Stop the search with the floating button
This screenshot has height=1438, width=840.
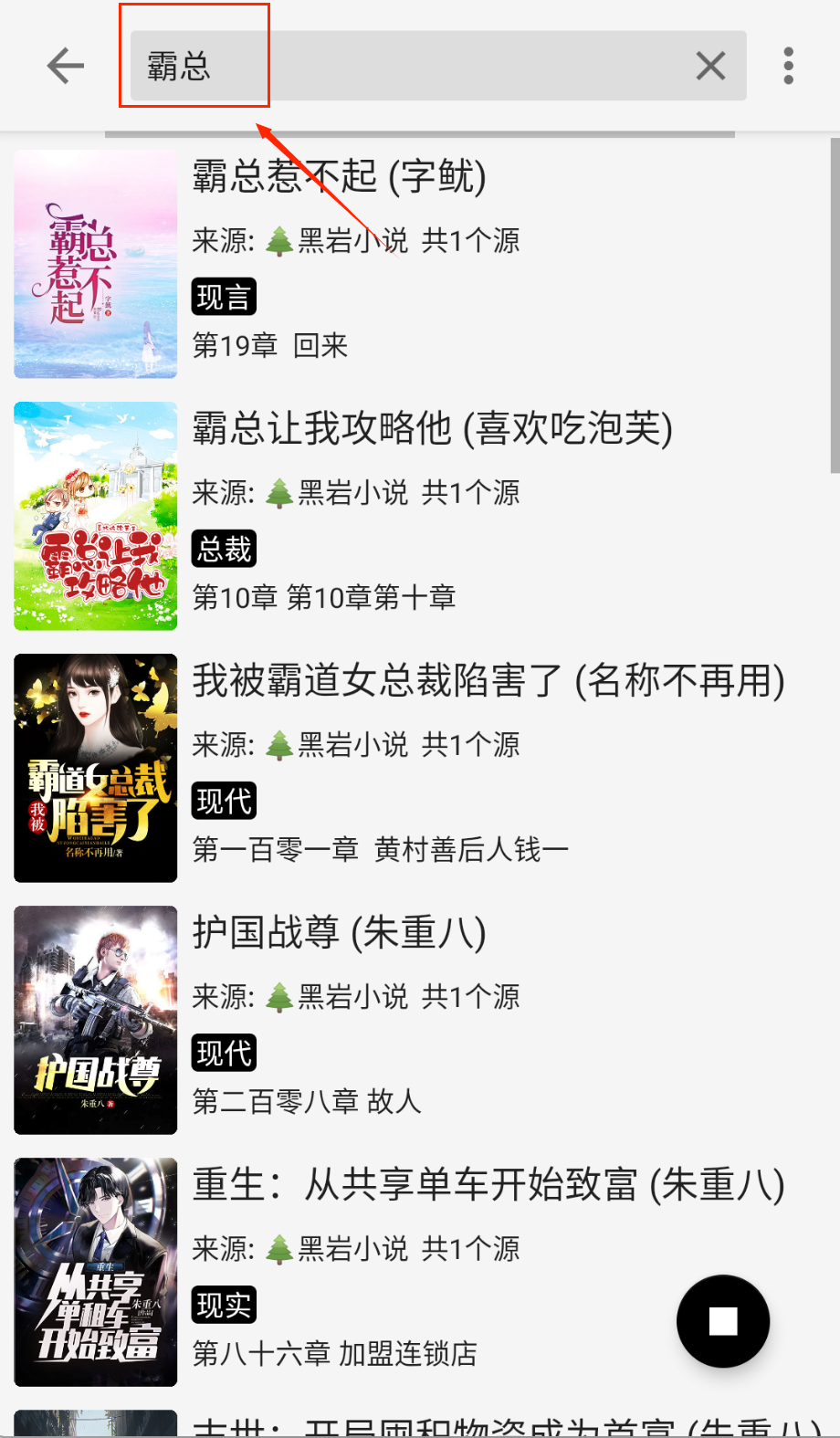(x=722, y=1320)
